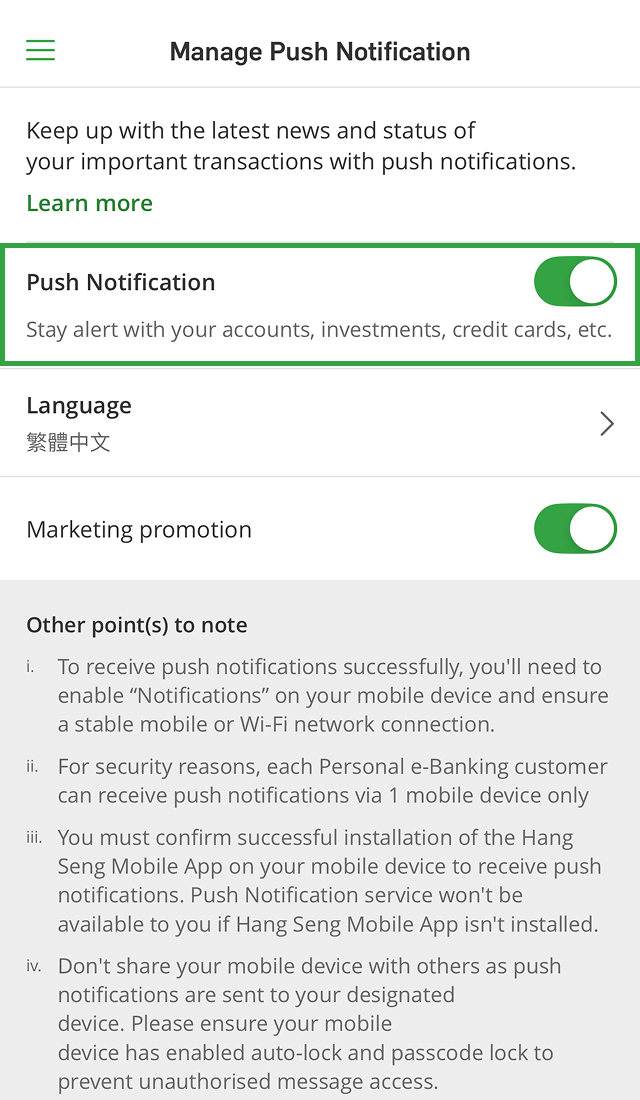The width and height of the screenshot is (640, 1100).
Task: Open the hamburger menu
Action: point(40,51)
